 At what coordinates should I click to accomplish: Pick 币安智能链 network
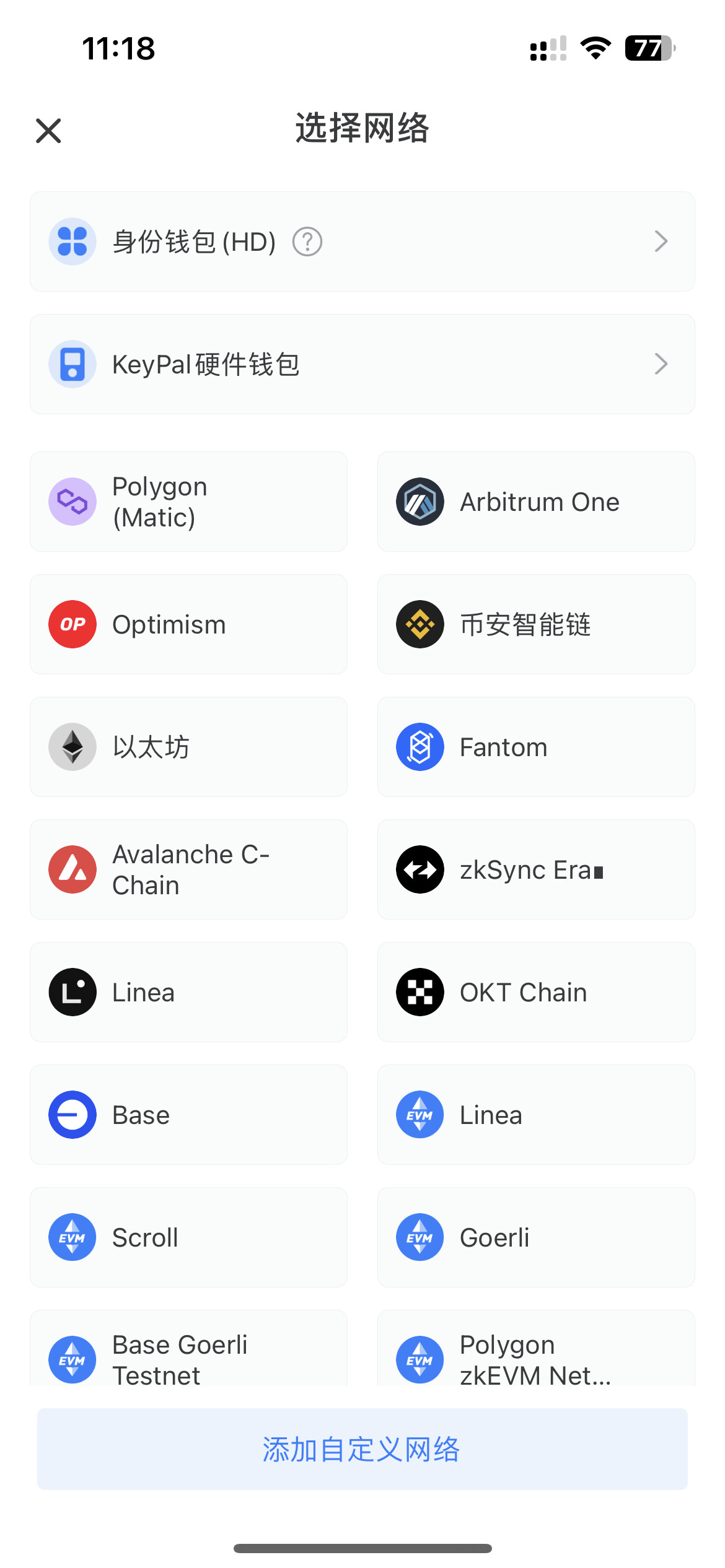pyautogui.click(x=535, y=624)
